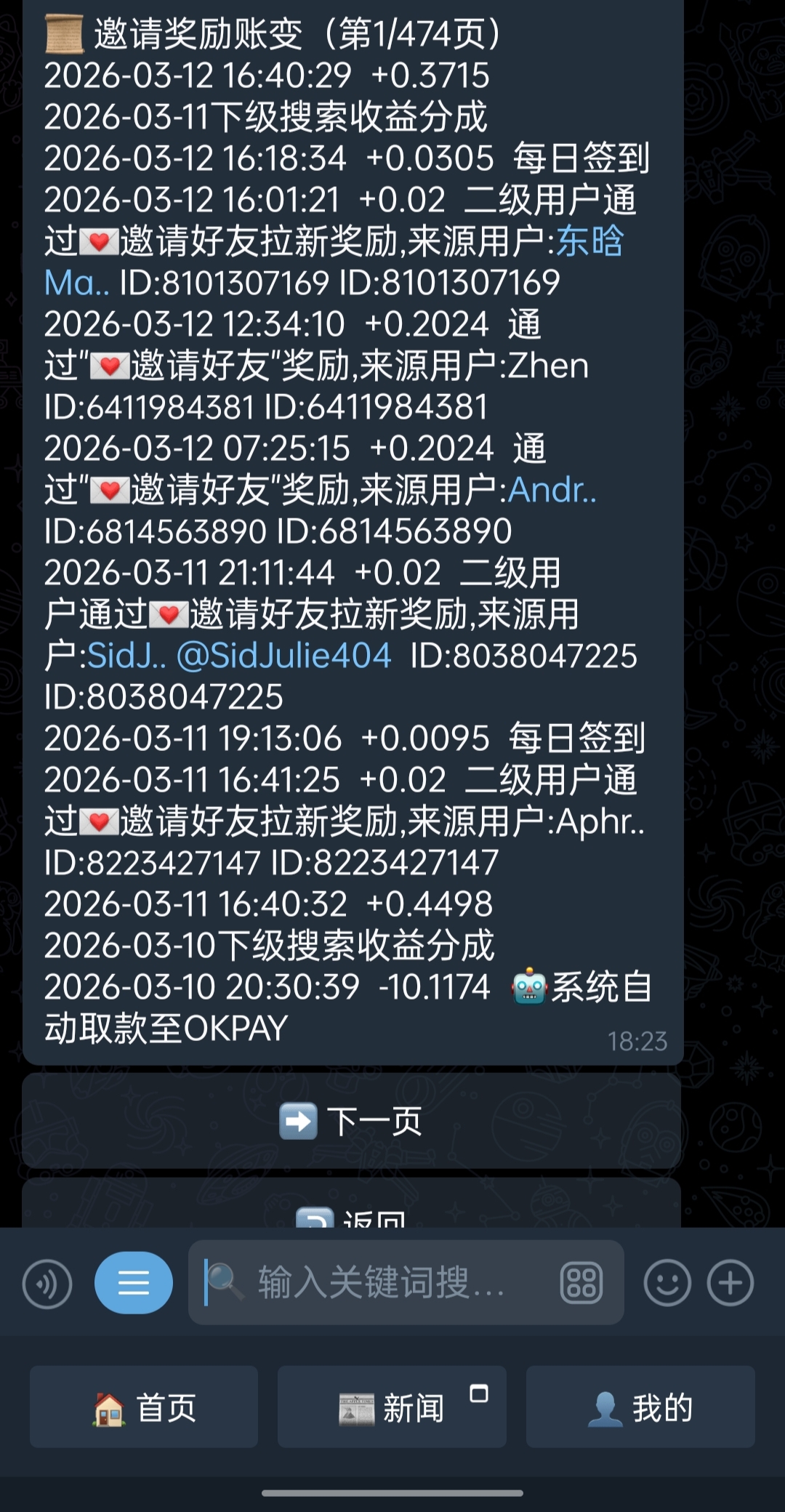Open the 新闻 news button

392,1408
